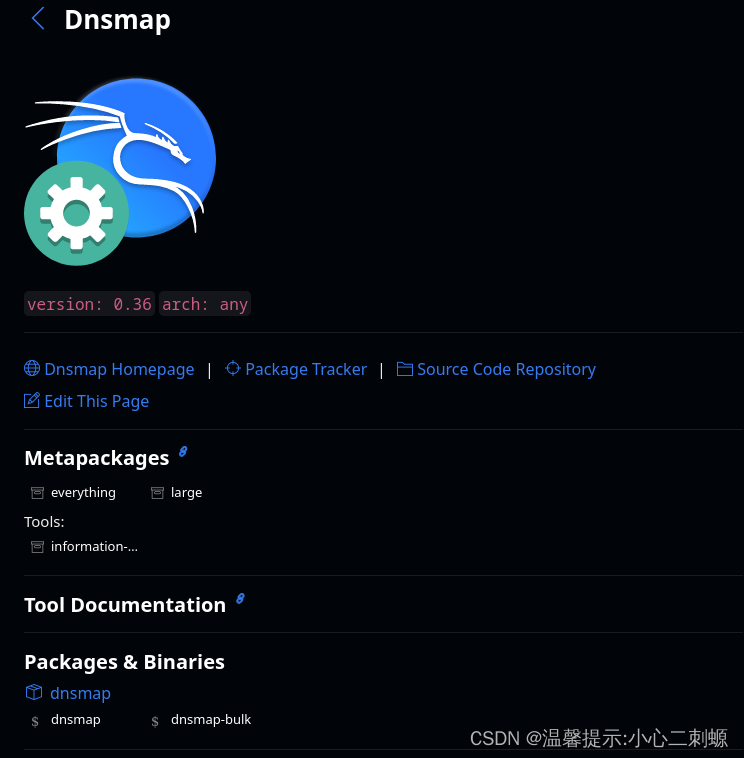
Task: Click the version 0.36 badge
Action: [x=89, y=304]
